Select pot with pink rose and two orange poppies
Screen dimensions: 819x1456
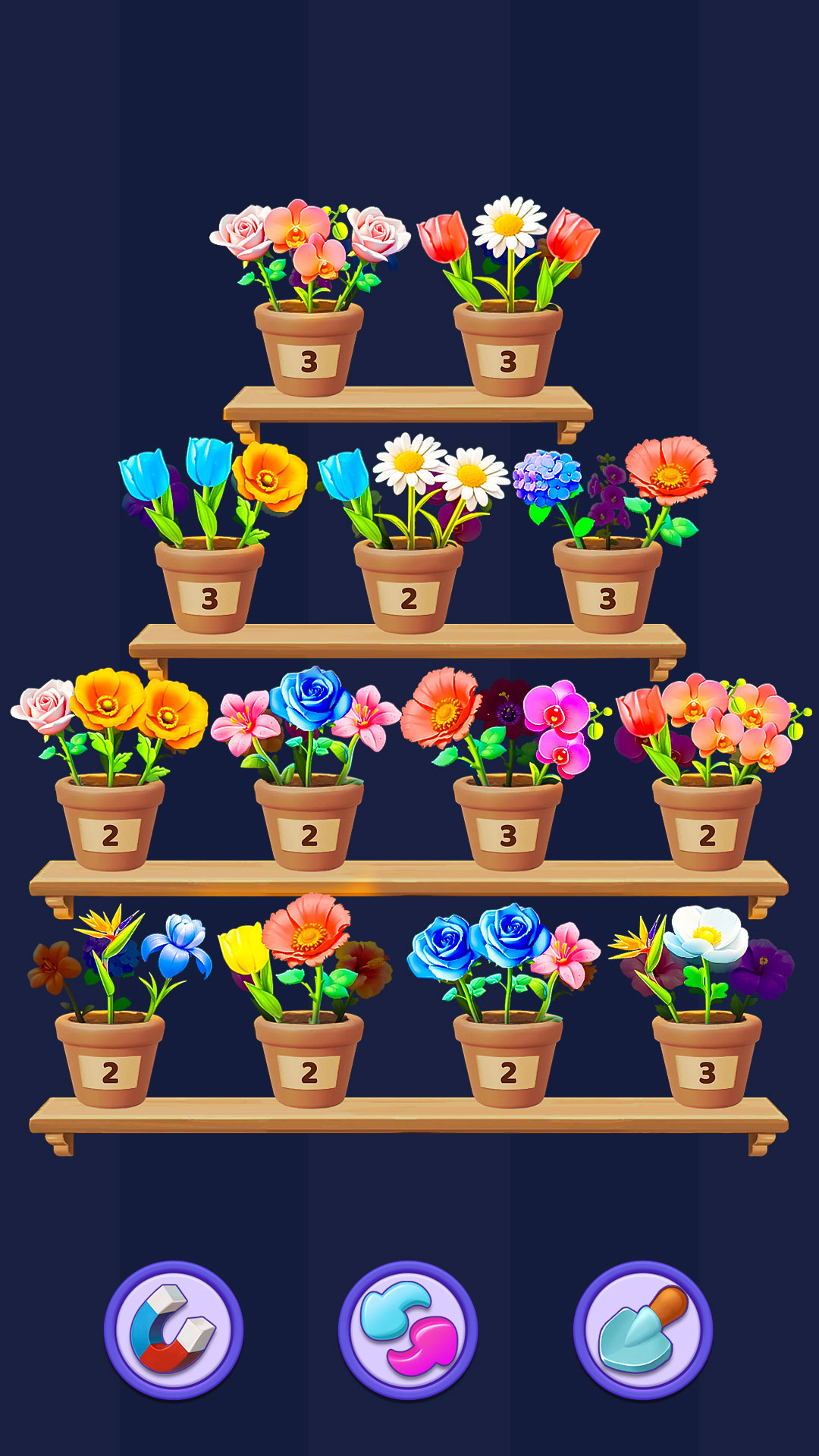click(110, 823)
